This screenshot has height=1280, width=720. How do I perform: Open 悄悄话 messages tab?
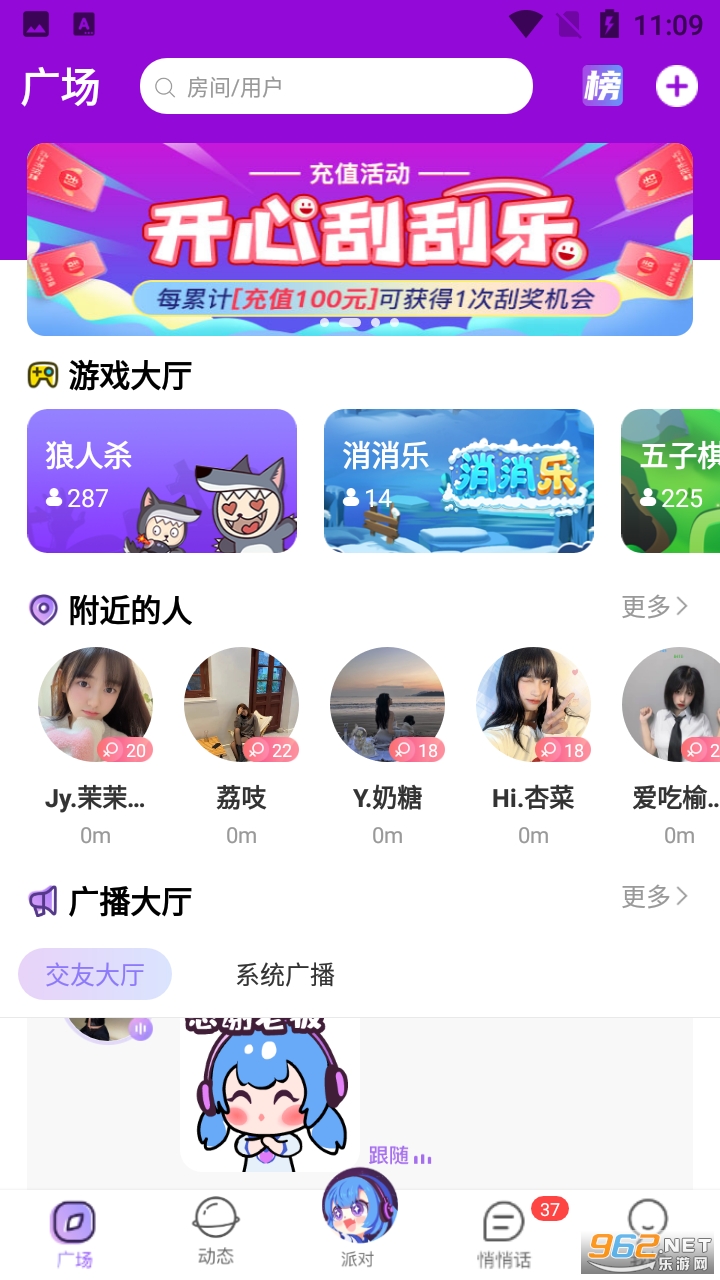pyautogui.click(x=504, y=1233)
